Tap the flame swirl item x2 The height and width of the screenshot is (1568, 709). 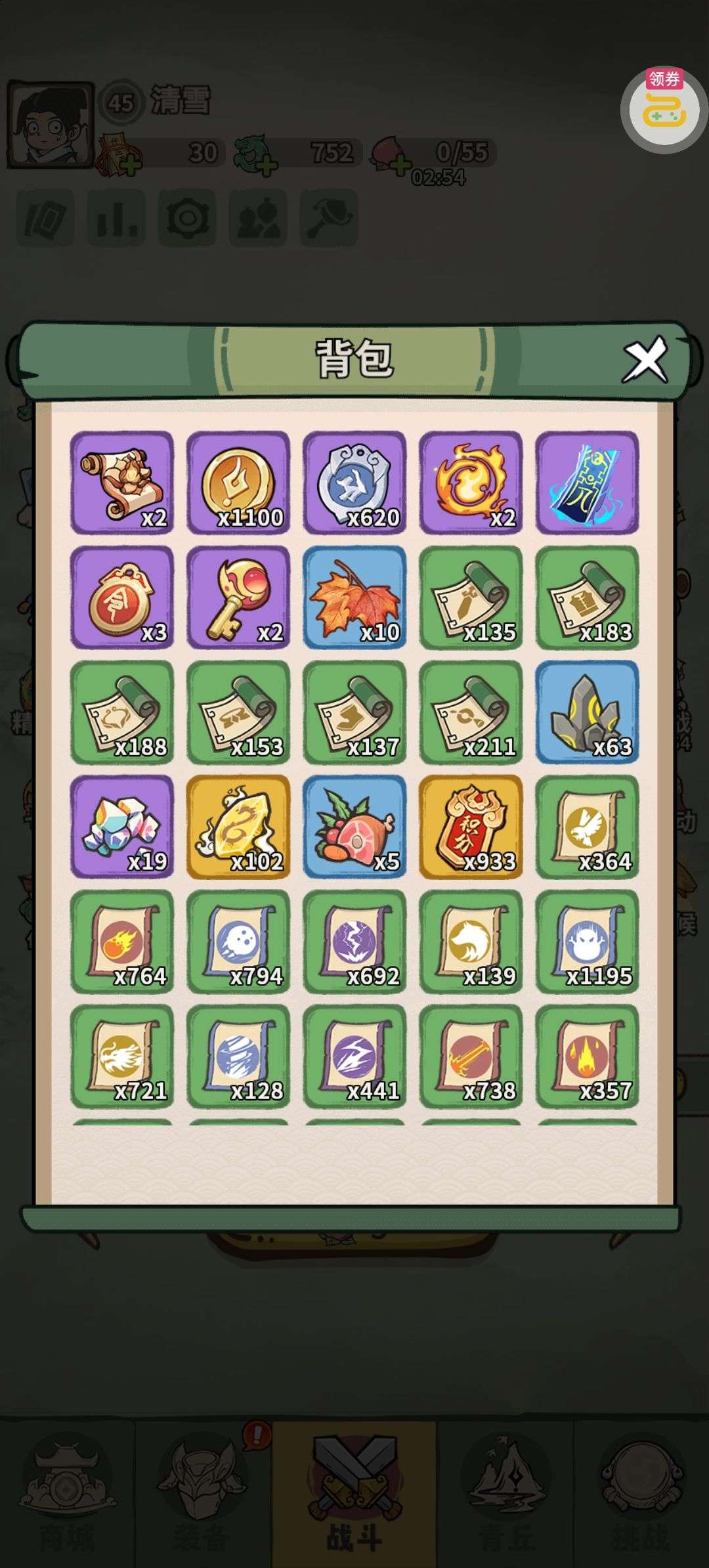coord(471,483)
